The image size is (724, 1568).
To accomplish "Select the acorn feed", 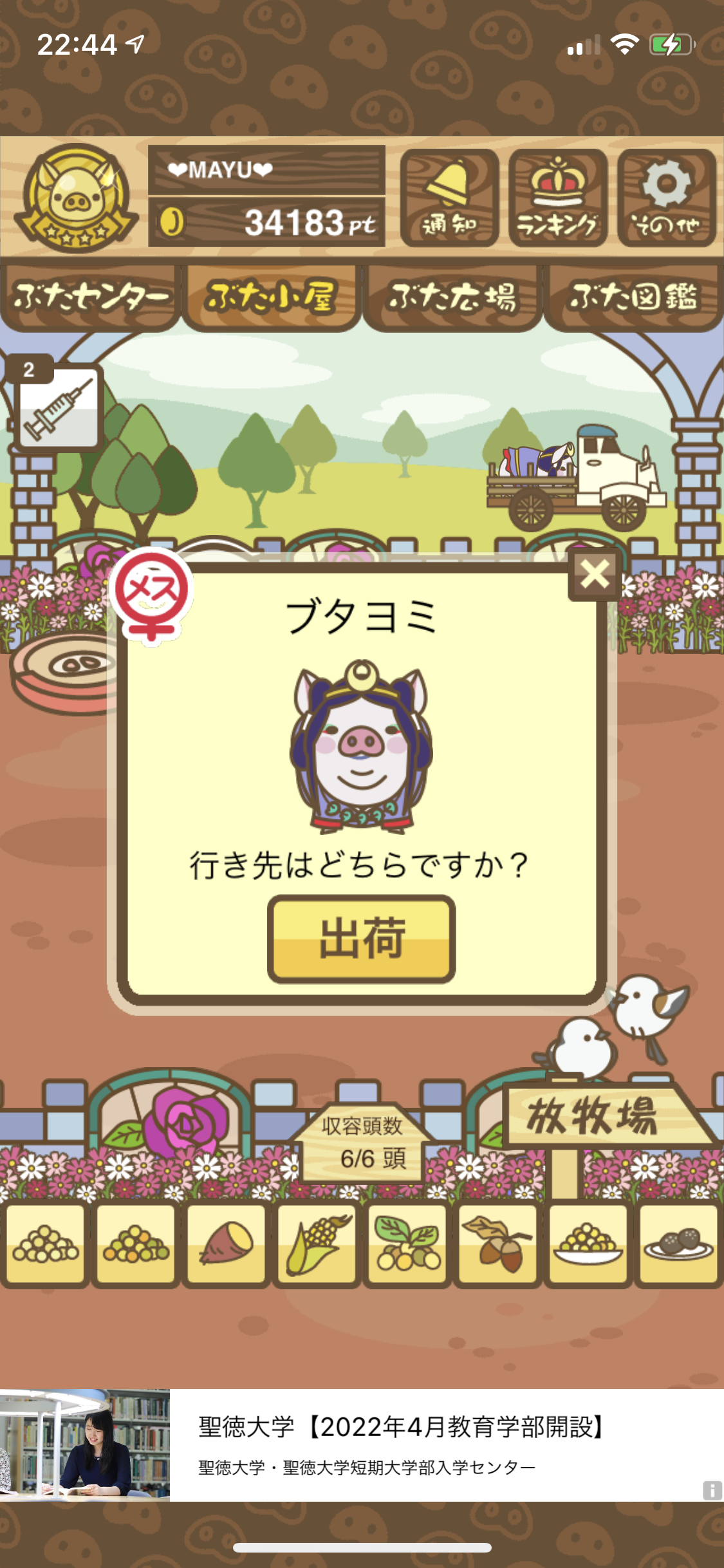I will tap(498, 1244).
